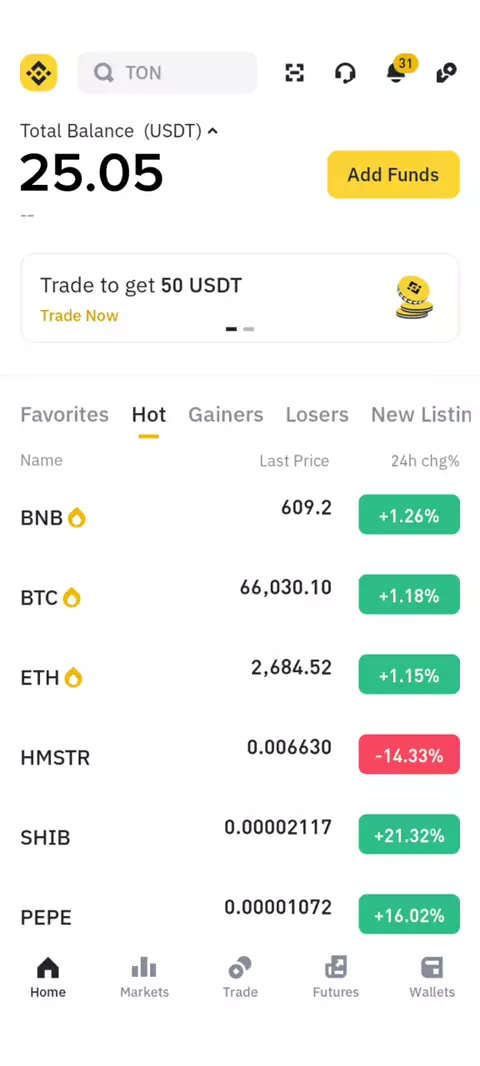Tap the Trade Now link
The height and width of the screenshot is (1066, 480).
79,315
